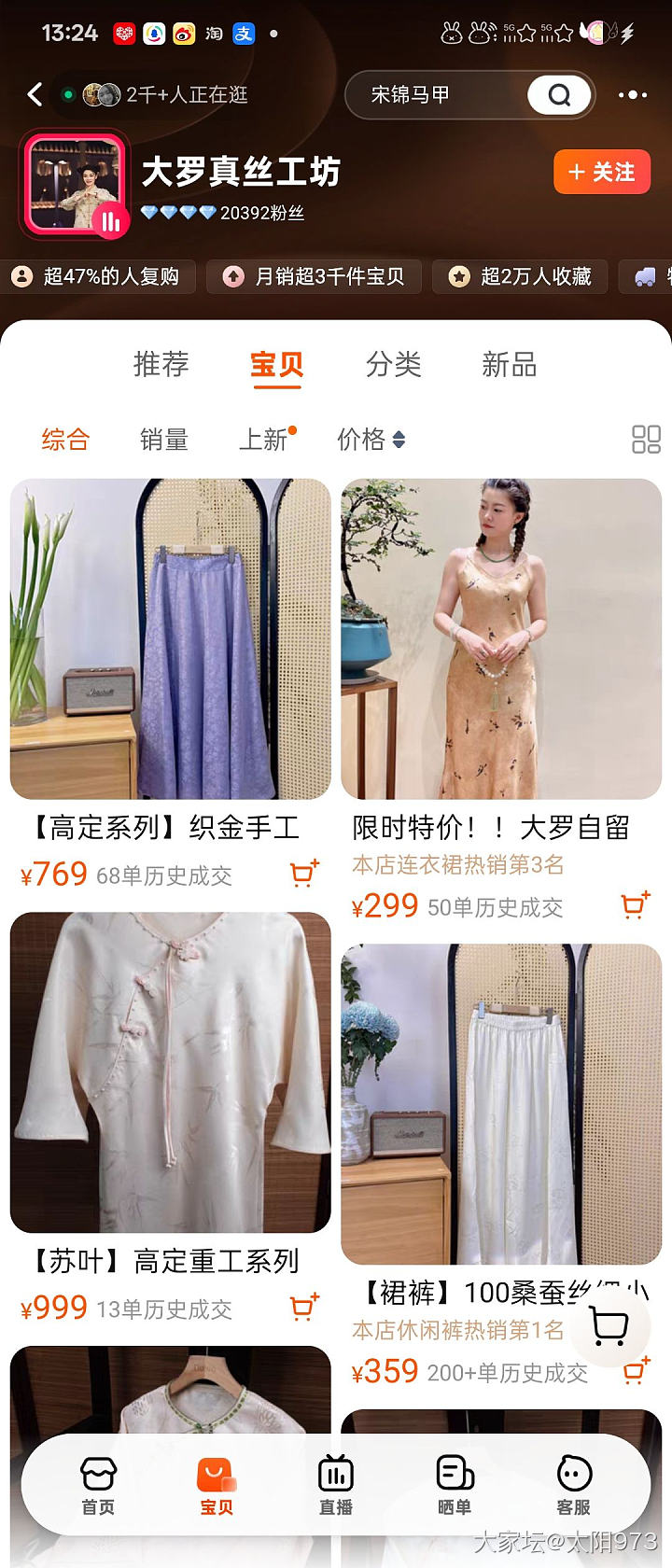
Task: Toggle the grid layout view icon
Action: 646,440
